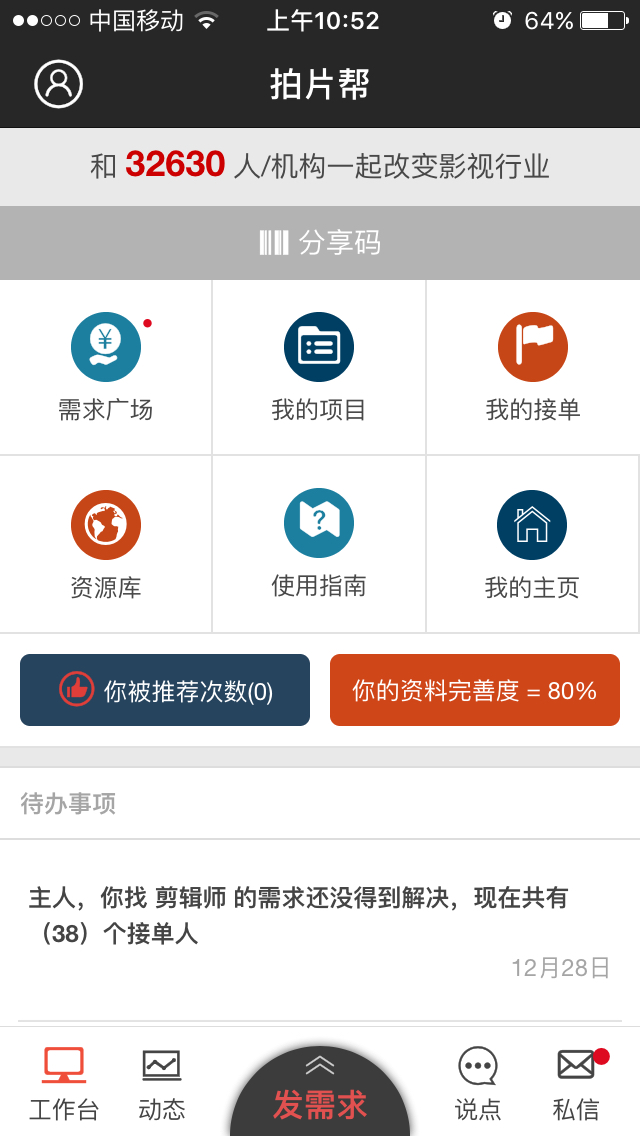640x1136 pixels.
Task: Switch to the 私信 tab
Action: pos(576,1084)
